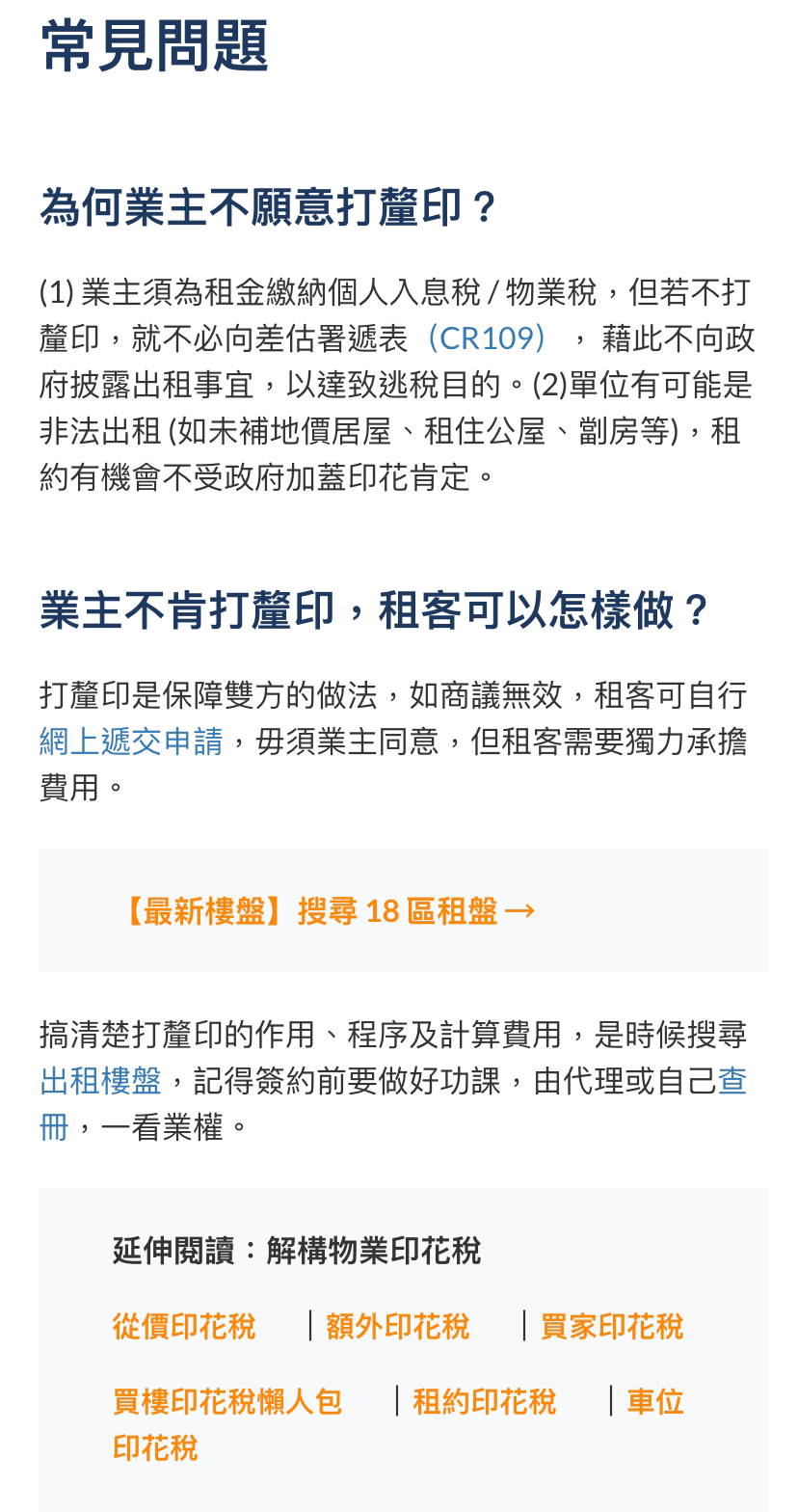
Task: Open the 租約印花稅 link
Action: pyautogui.click(x=484, y=1401)
